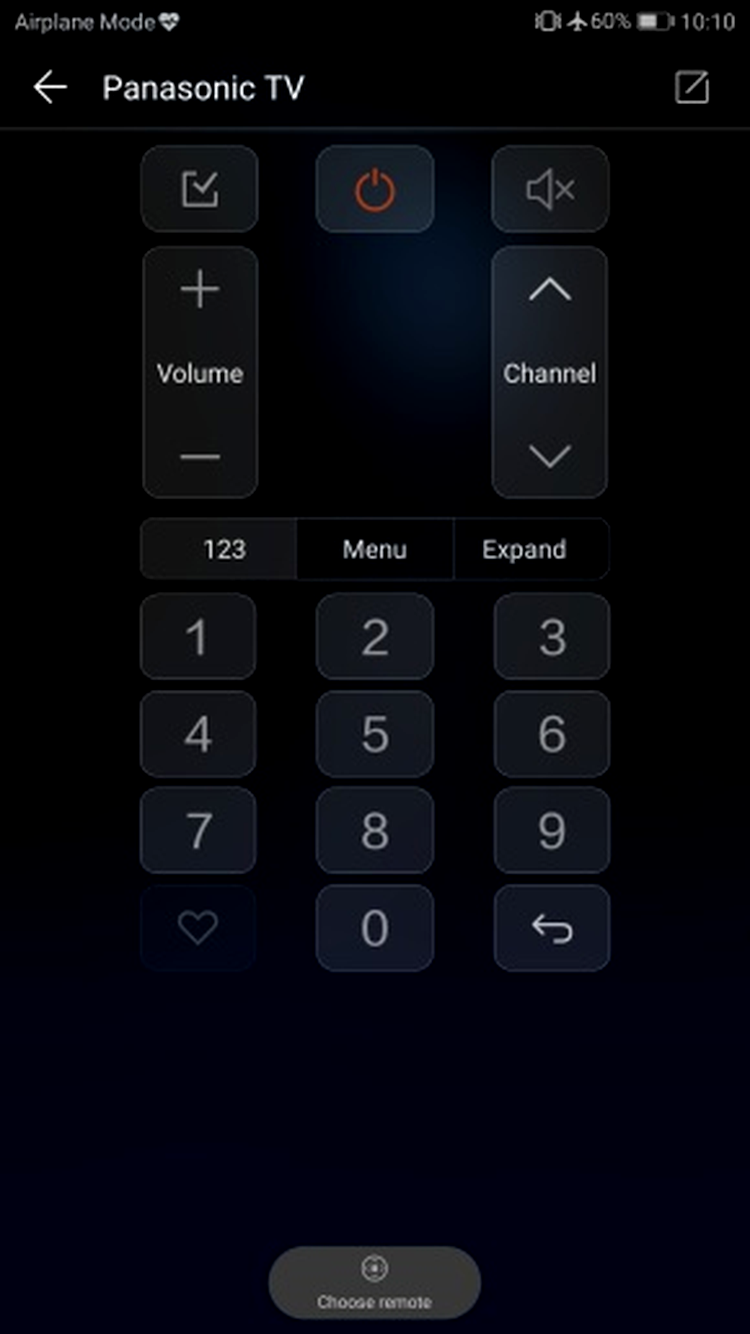Tap the heart favorites button
750x1334 pixels.
(198, 928)
